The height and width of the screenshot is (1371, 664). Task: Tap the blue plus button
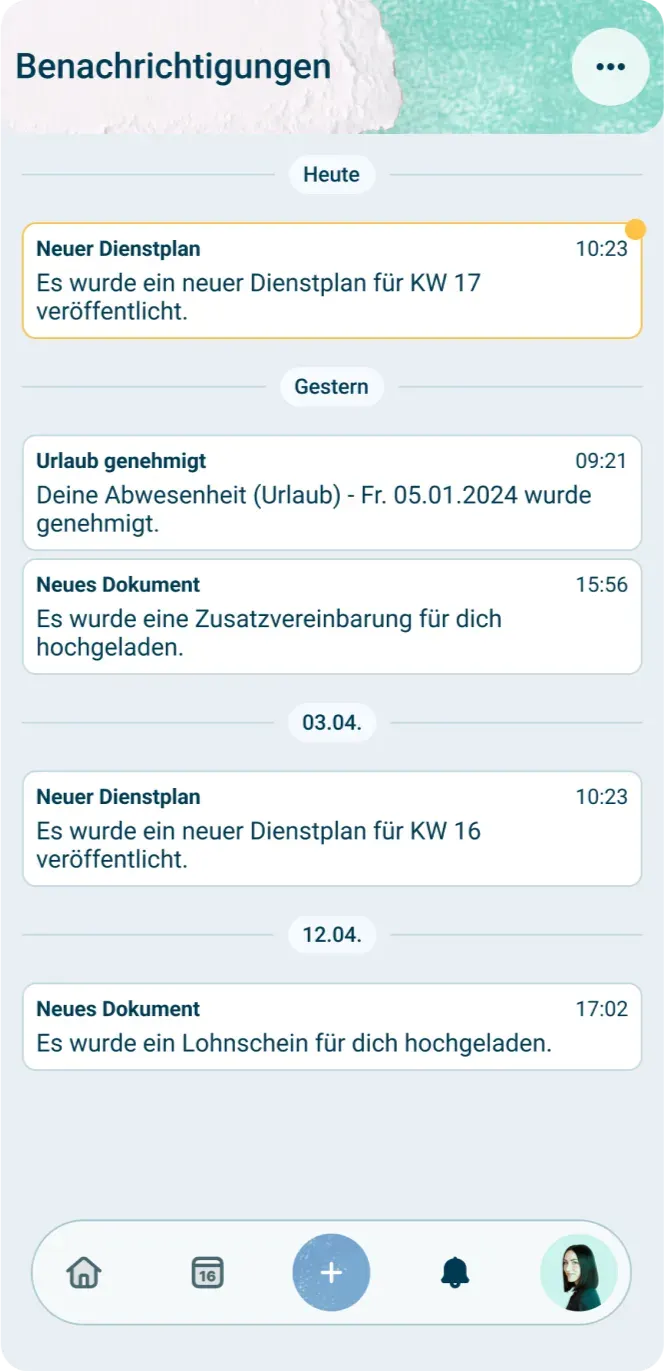point(331,1273)
